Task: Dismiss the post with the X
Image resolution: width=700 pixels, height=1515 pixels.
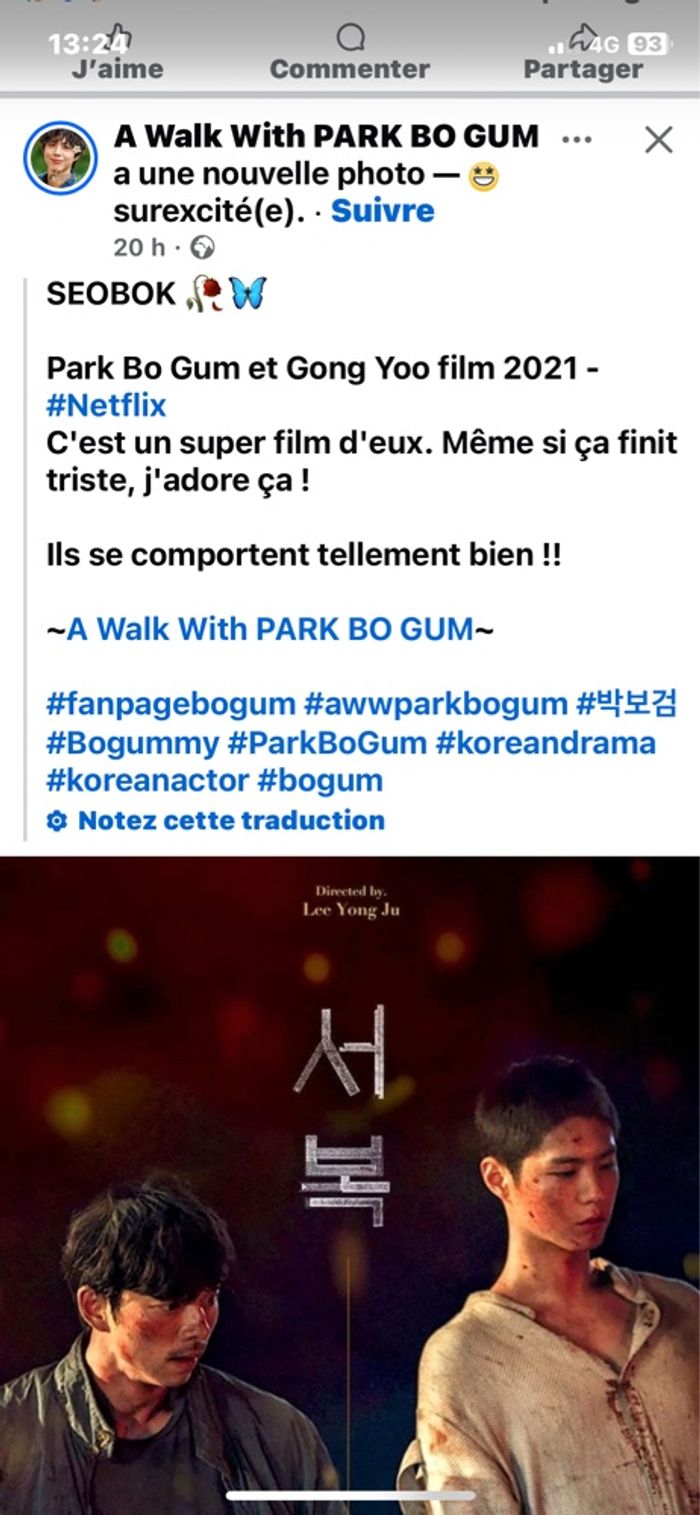Action: [658, 139]
